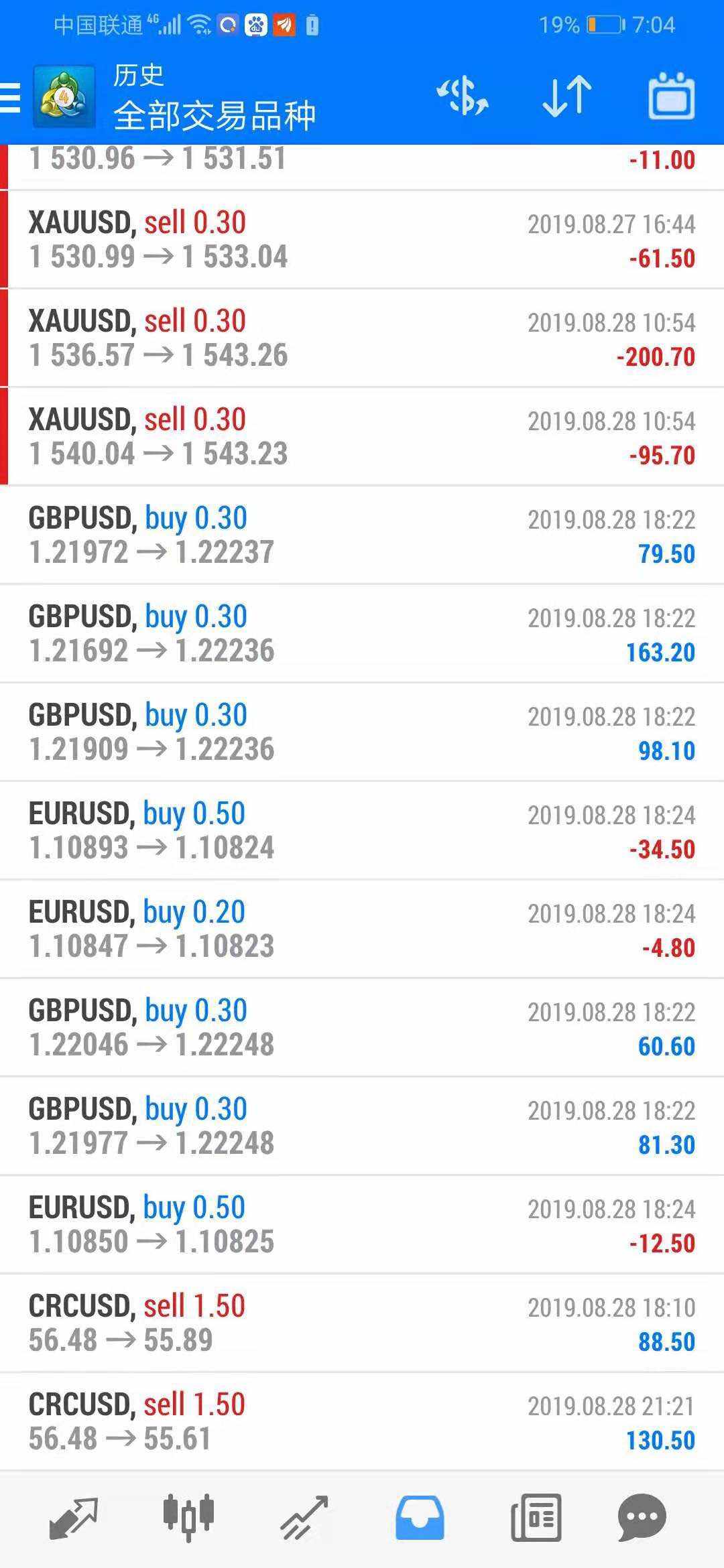724x1568 pixels.
Task: Switch to the Quotes tab with arrows icon
Action: pos(74,1518)
